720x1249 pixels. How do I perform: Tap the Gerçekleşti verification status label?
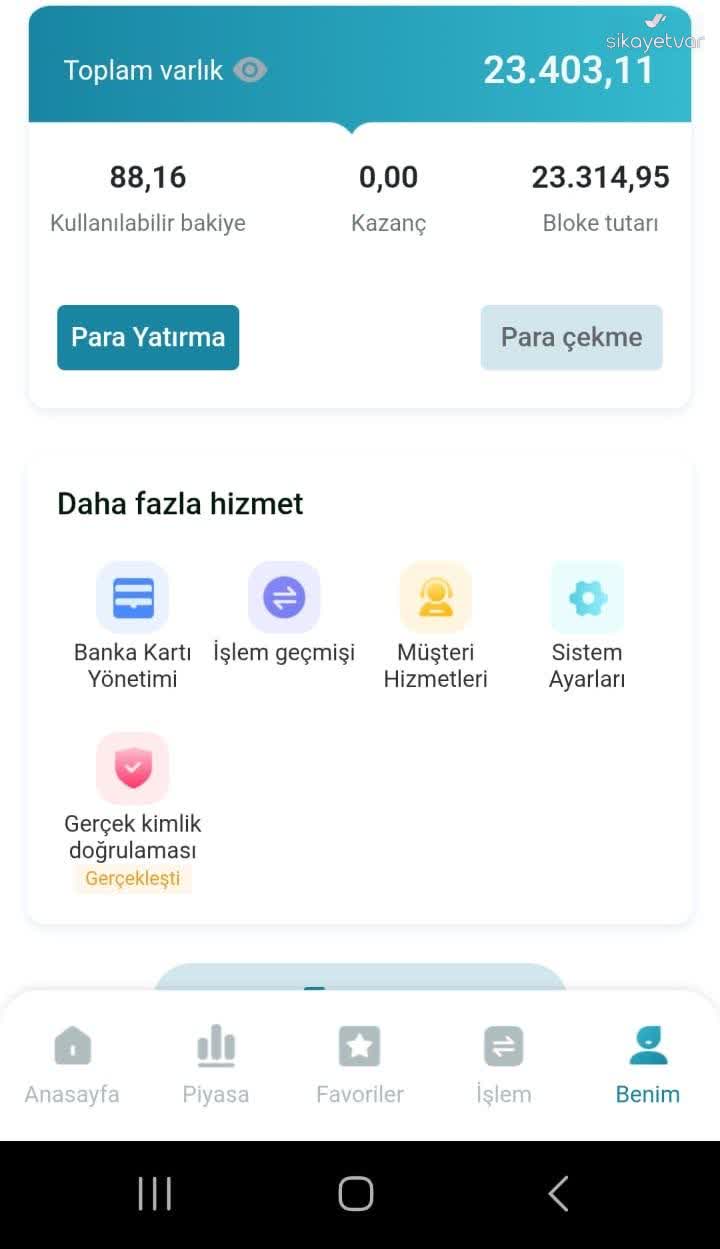(x=132, y=878)
